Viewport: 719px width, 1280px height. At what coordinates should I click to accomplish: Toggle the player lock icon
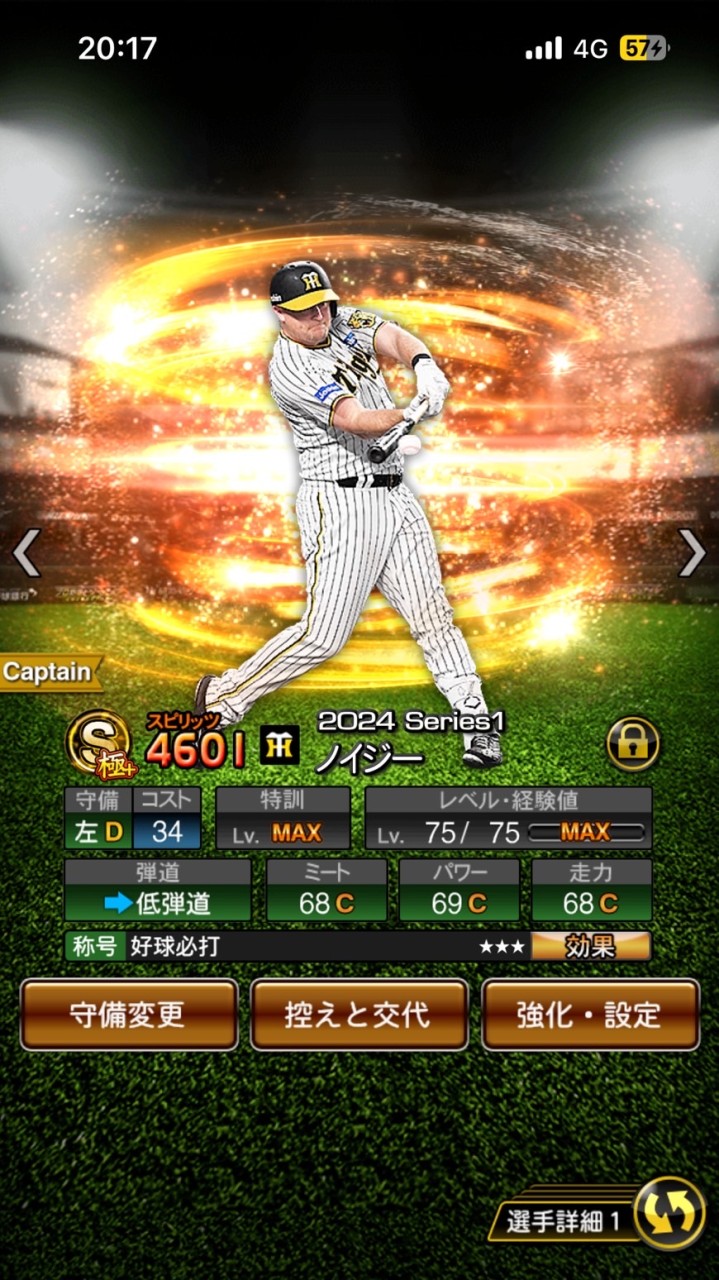[x=633, y=743]
